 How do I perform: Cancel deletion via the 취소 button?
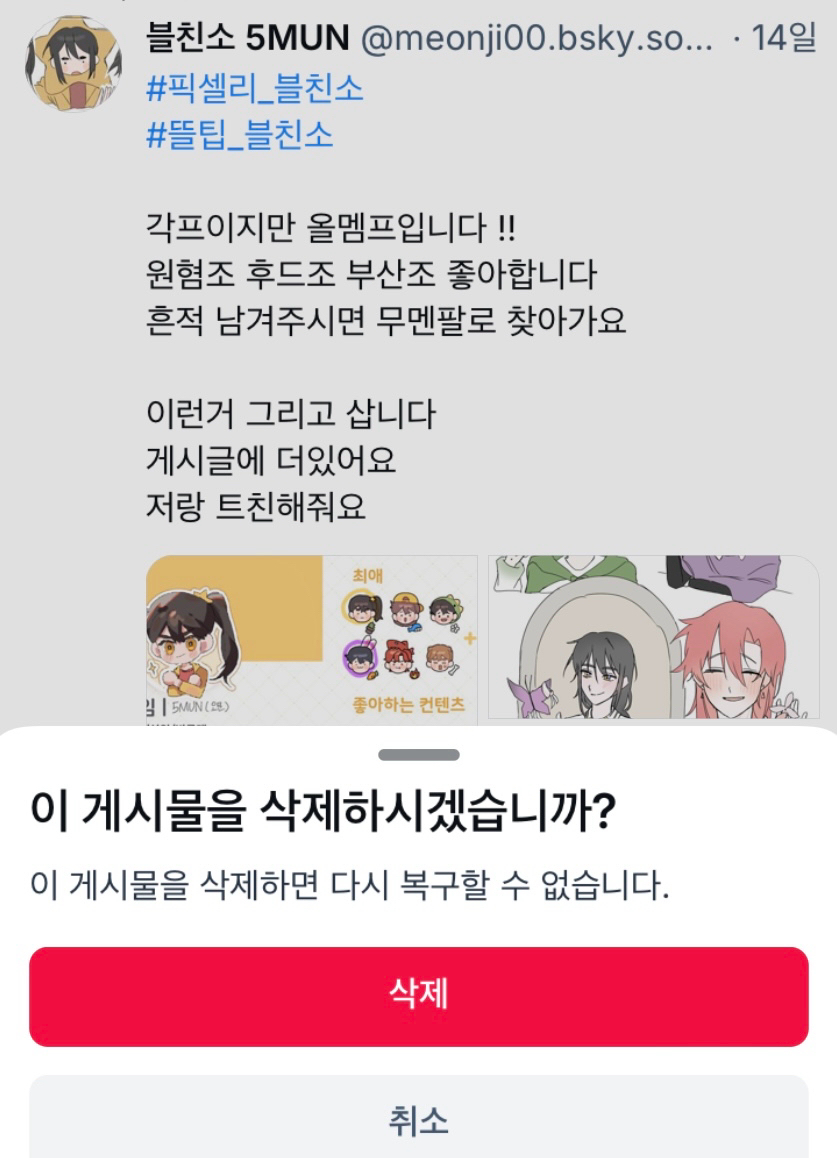click(x=418, y=1120)
